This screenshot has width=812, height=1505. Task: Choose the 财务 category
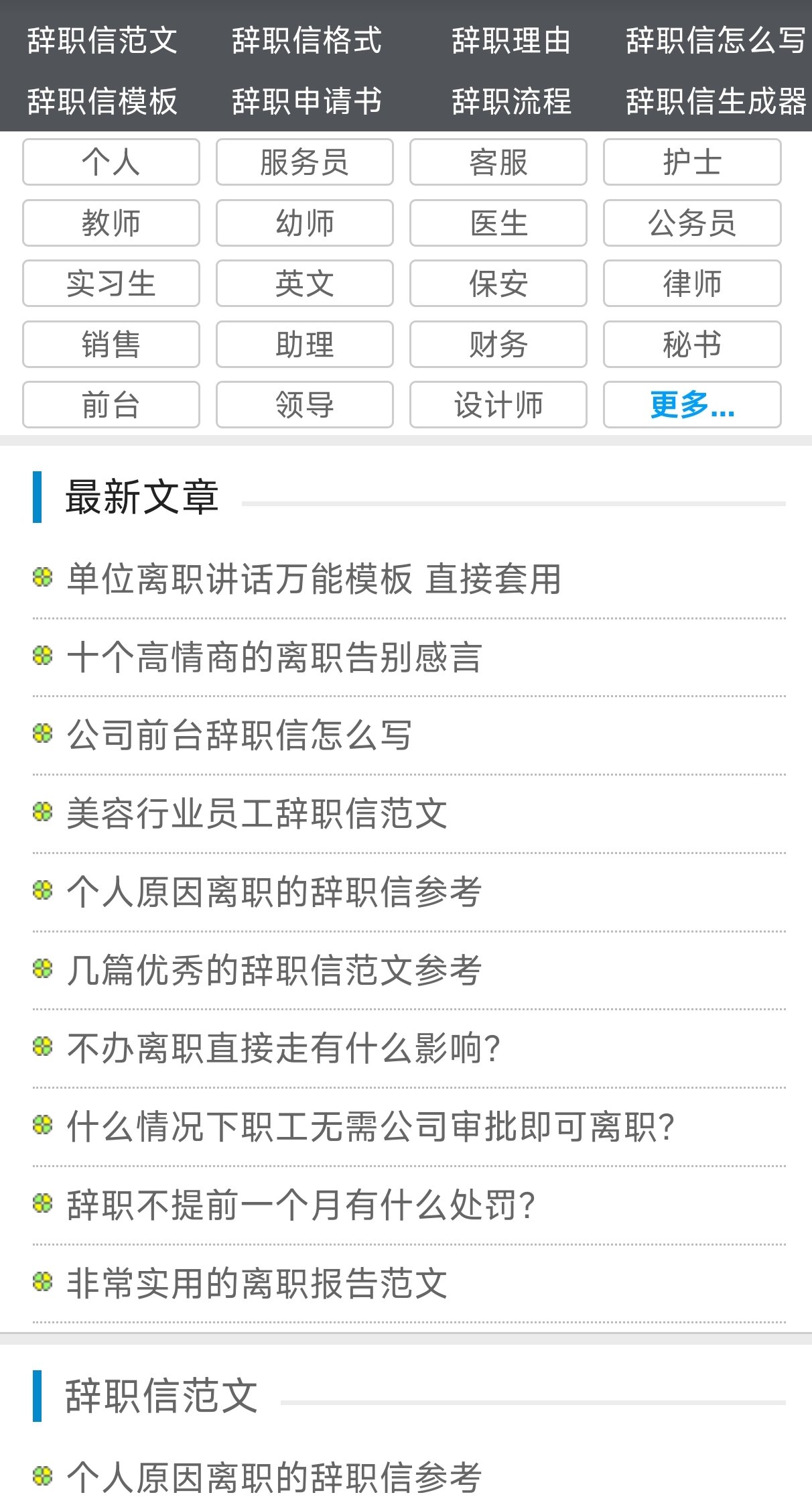(498, 345)
